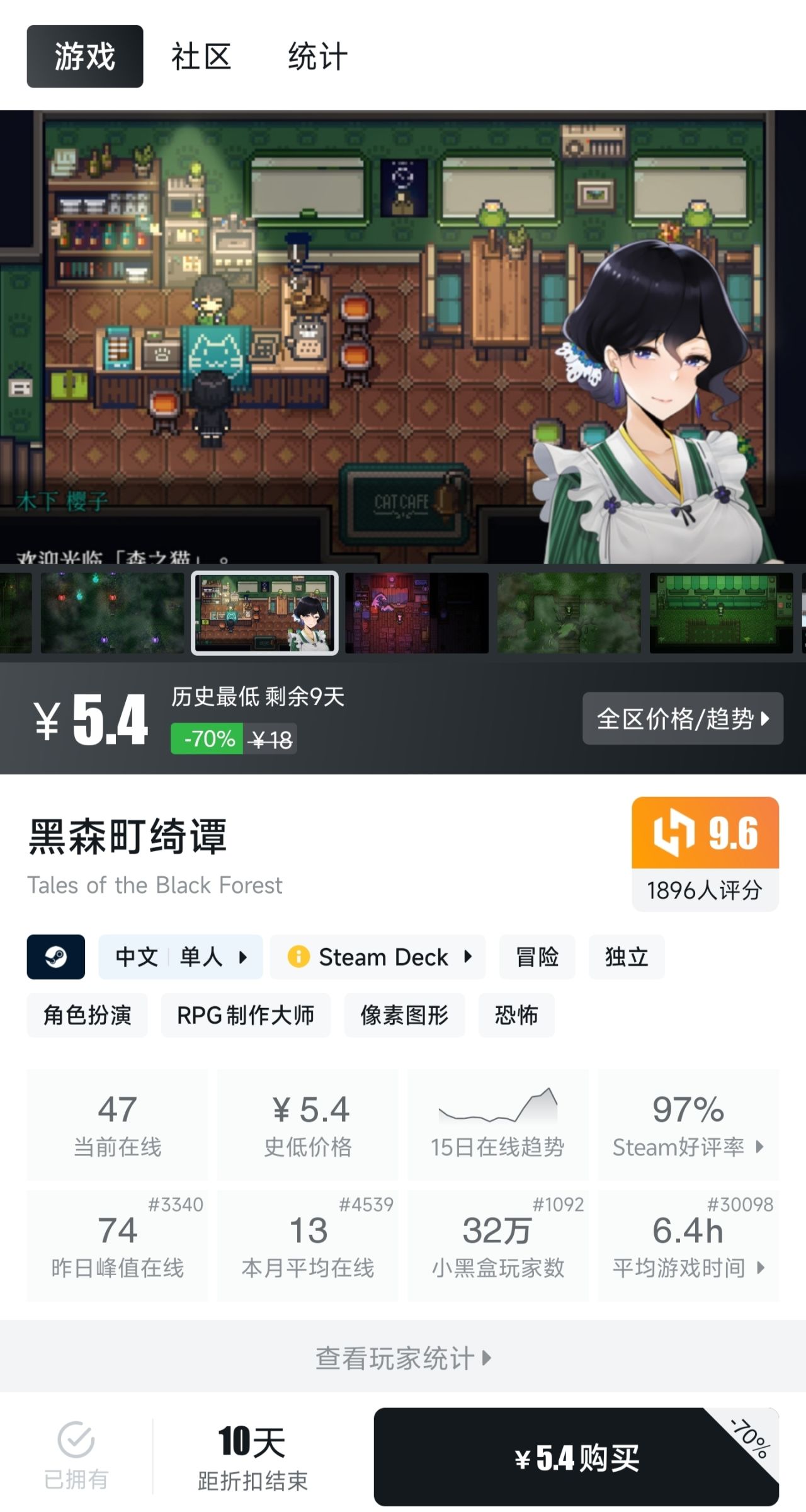Select the 像素图形 tag
806x1512 pixels.
(404, 1015)
